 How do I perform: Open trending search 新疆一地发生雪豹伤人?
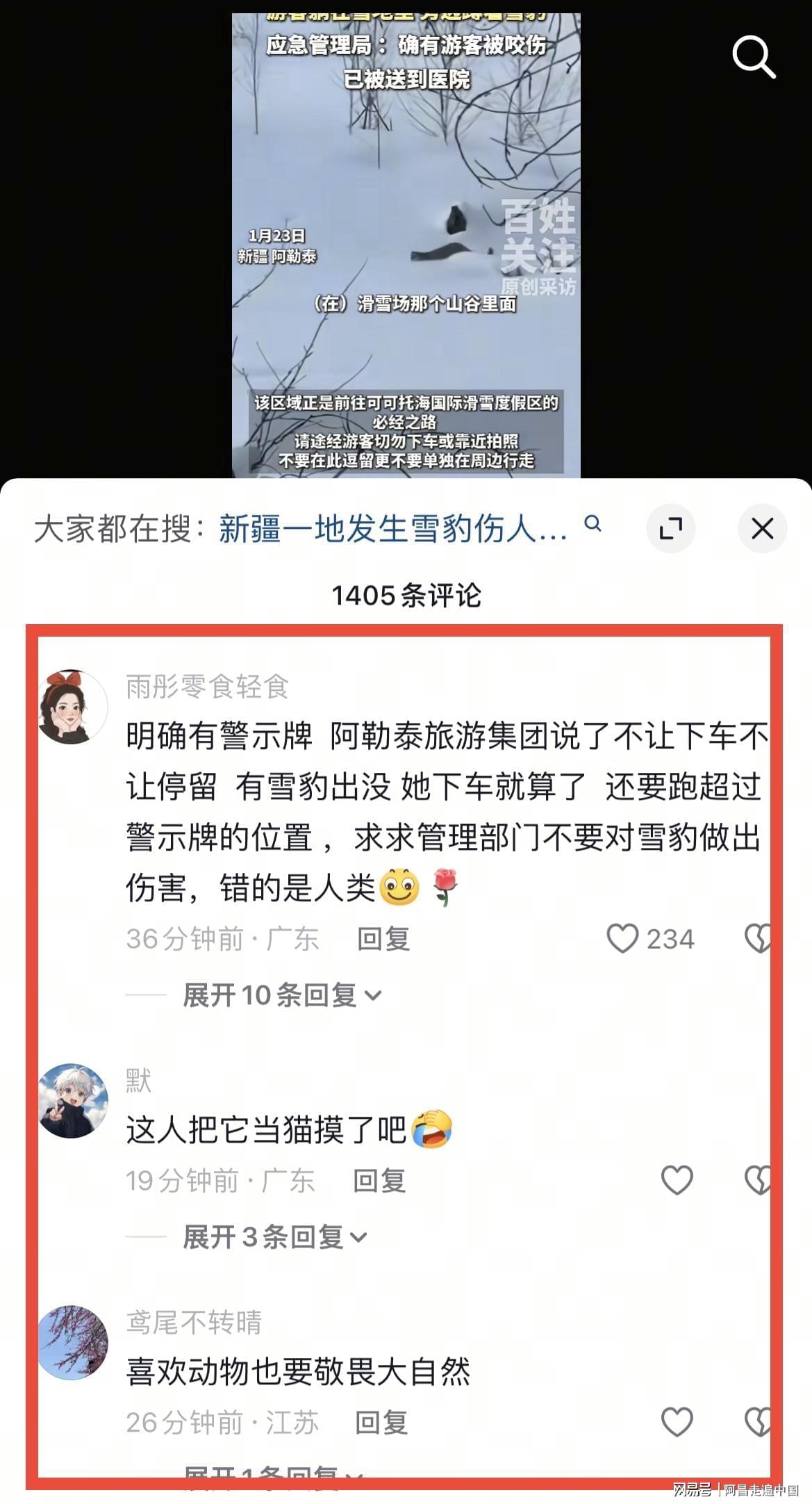click(394, 530)
